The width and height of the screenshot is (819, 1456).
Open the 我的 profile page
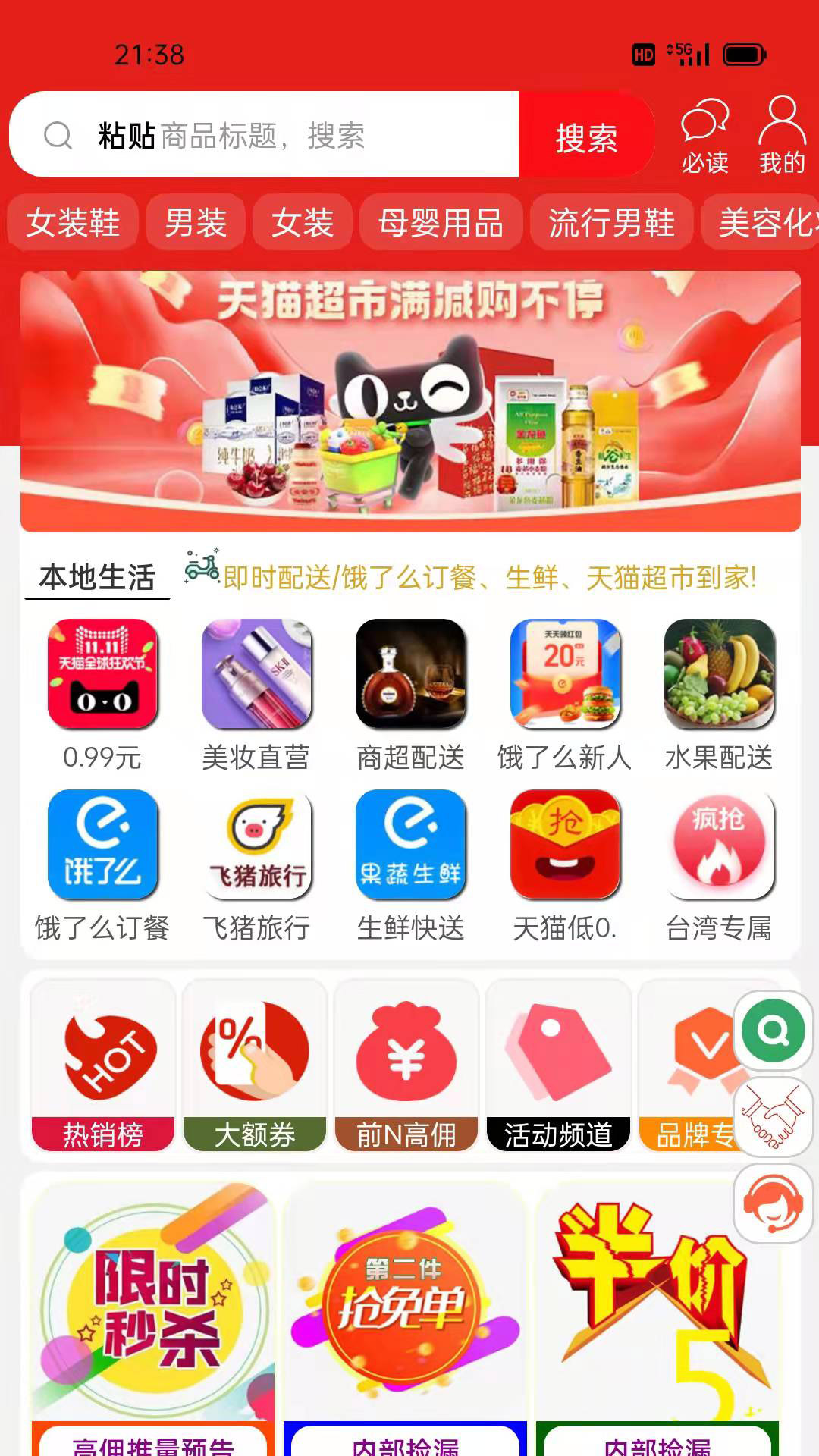tap(782, 136)
